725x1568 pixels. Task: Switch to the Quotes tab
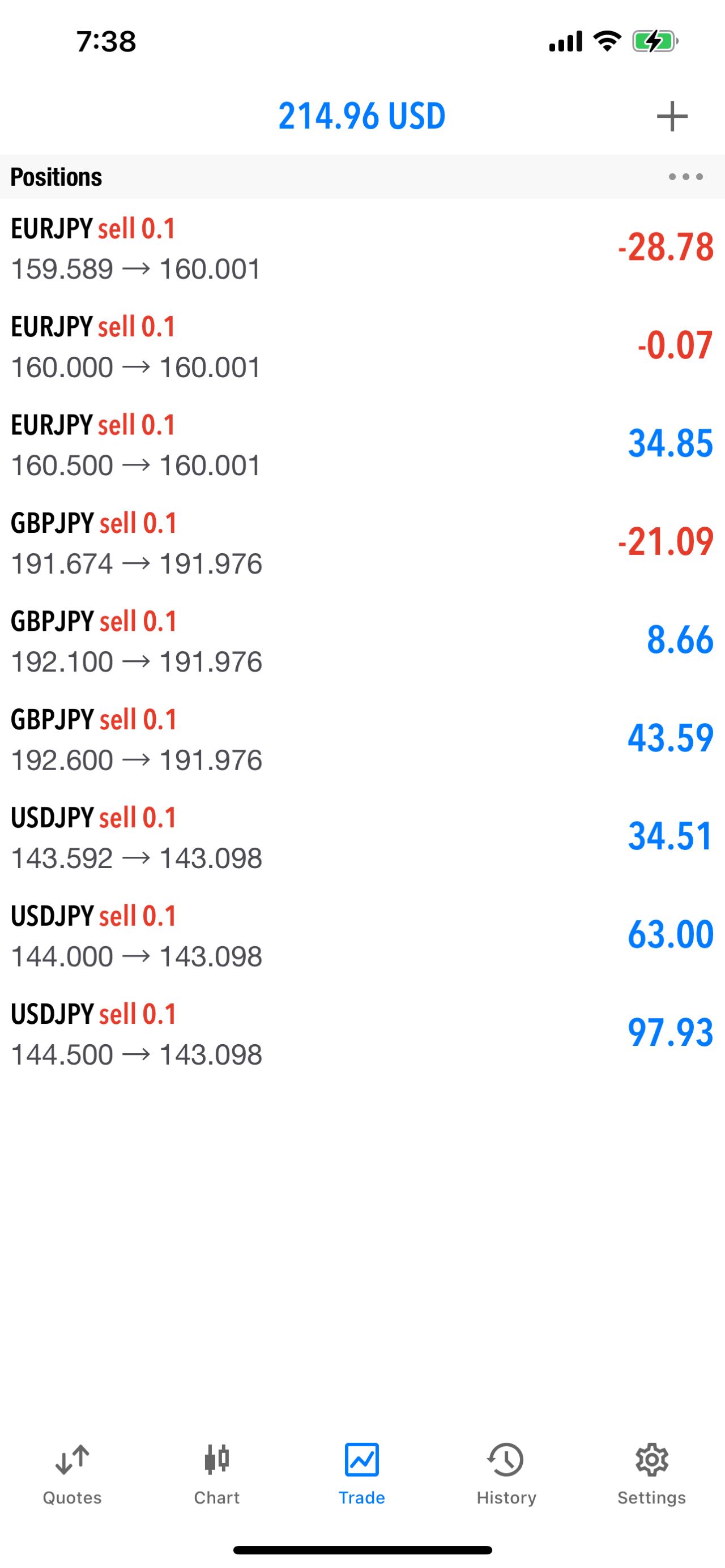(72, 1473)
